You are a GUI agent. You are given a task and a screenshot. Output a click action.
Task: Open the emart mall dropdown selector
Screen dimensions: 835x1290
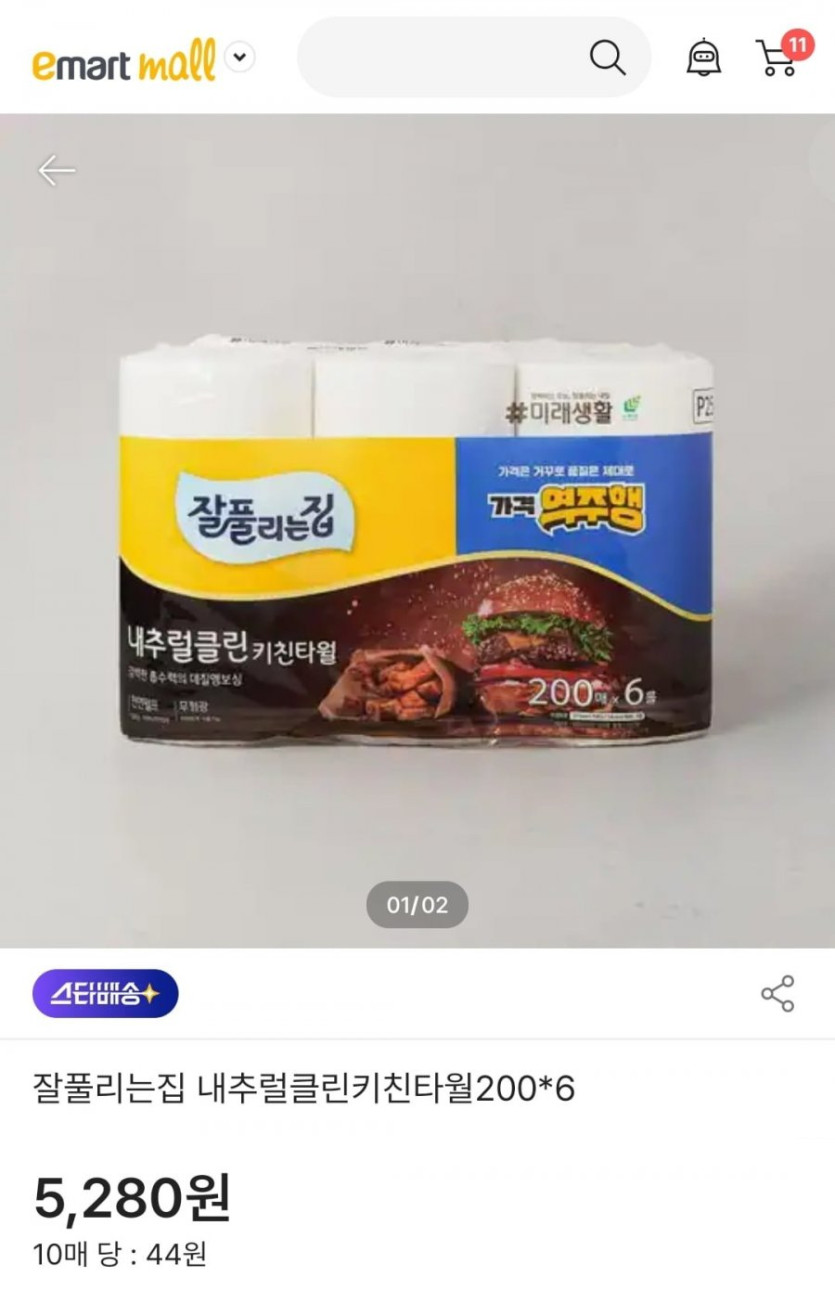(x=239, y=58)
